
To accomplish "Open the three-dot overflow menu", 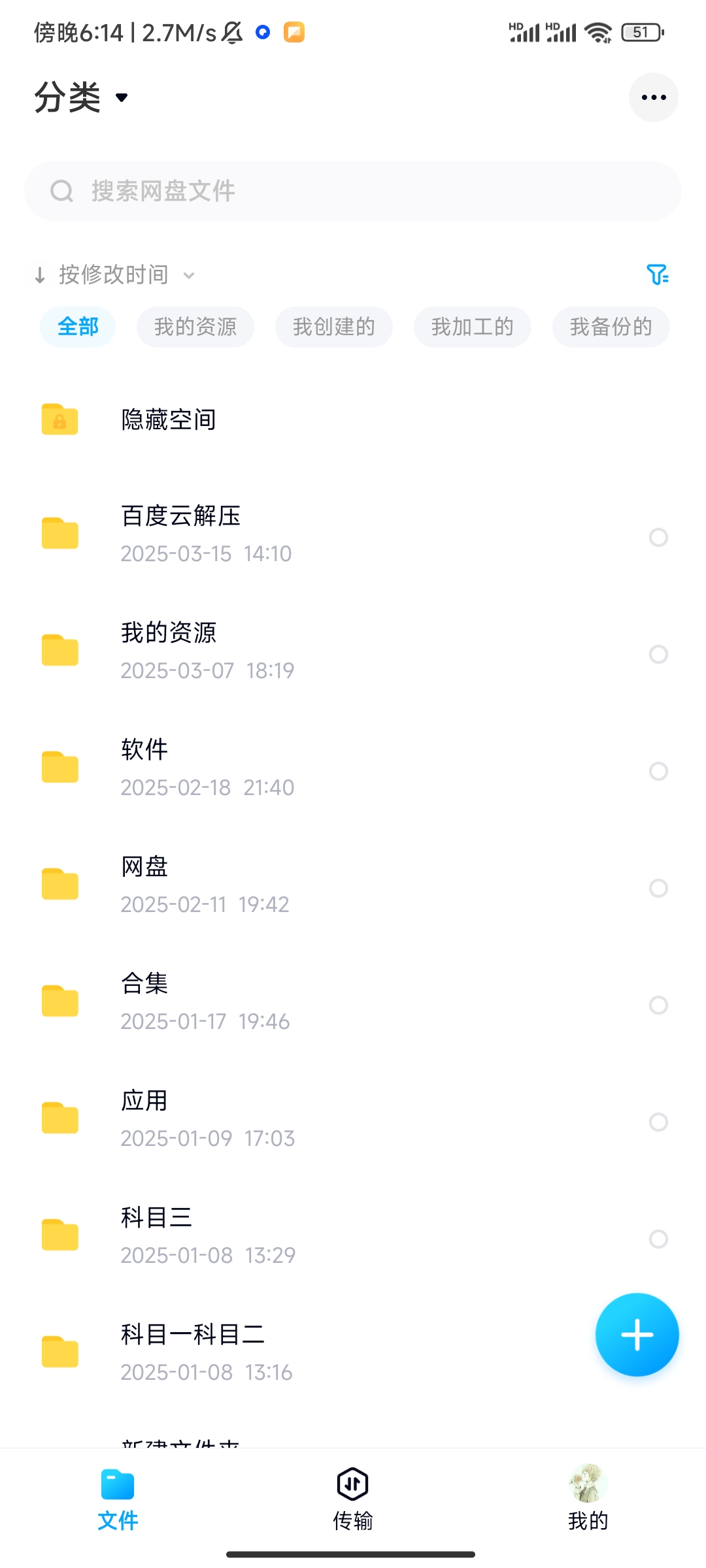I will tap(653, 97).
